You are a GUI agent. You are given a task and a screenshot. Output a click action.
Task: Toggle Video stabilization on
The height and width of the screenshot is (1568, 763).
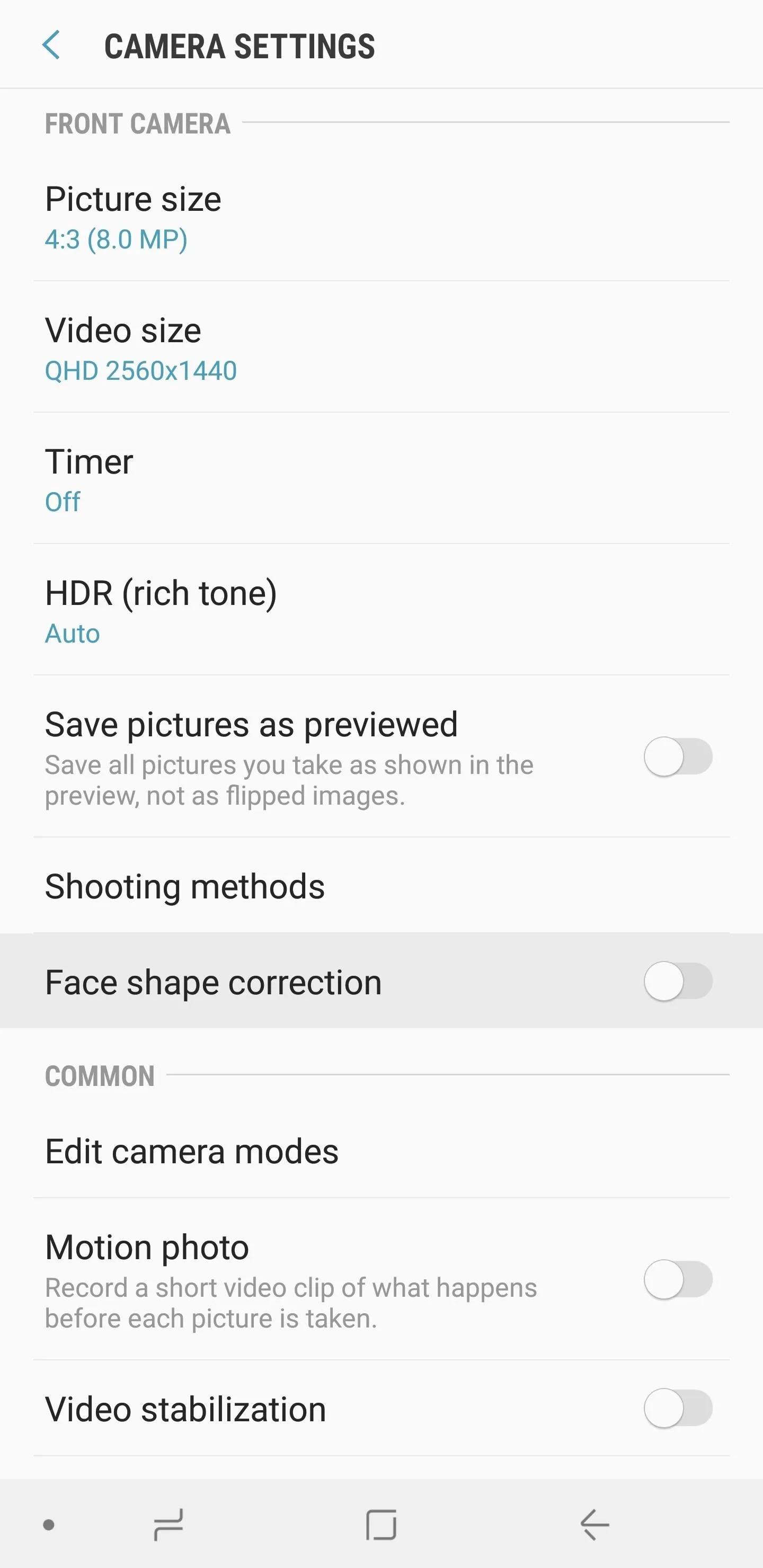tap(678, 1409)
